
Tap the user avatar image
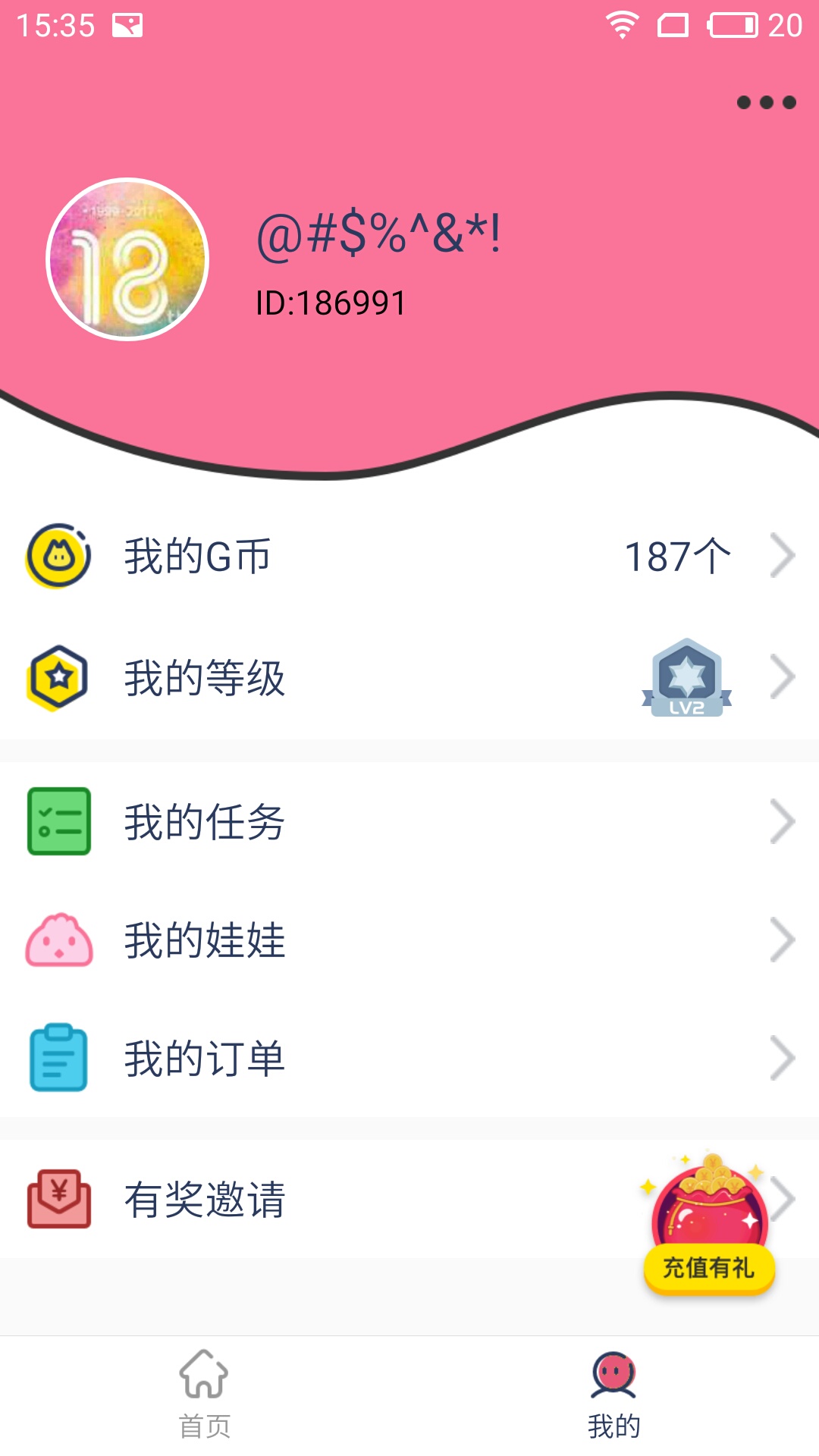(x=129, y=258)
